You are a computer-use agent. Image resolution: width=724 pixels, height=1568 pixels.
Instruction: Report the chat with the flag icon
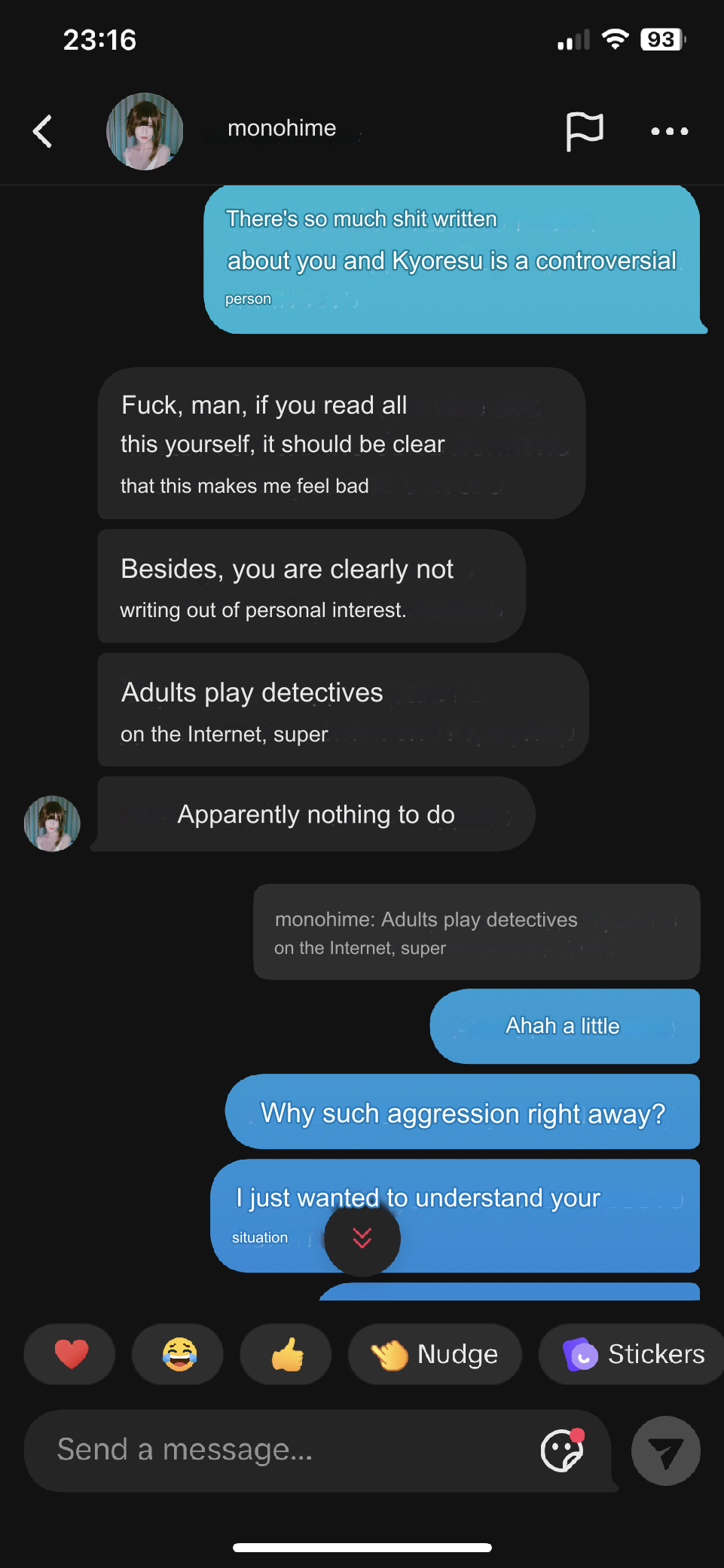click(x=585, y=131)
